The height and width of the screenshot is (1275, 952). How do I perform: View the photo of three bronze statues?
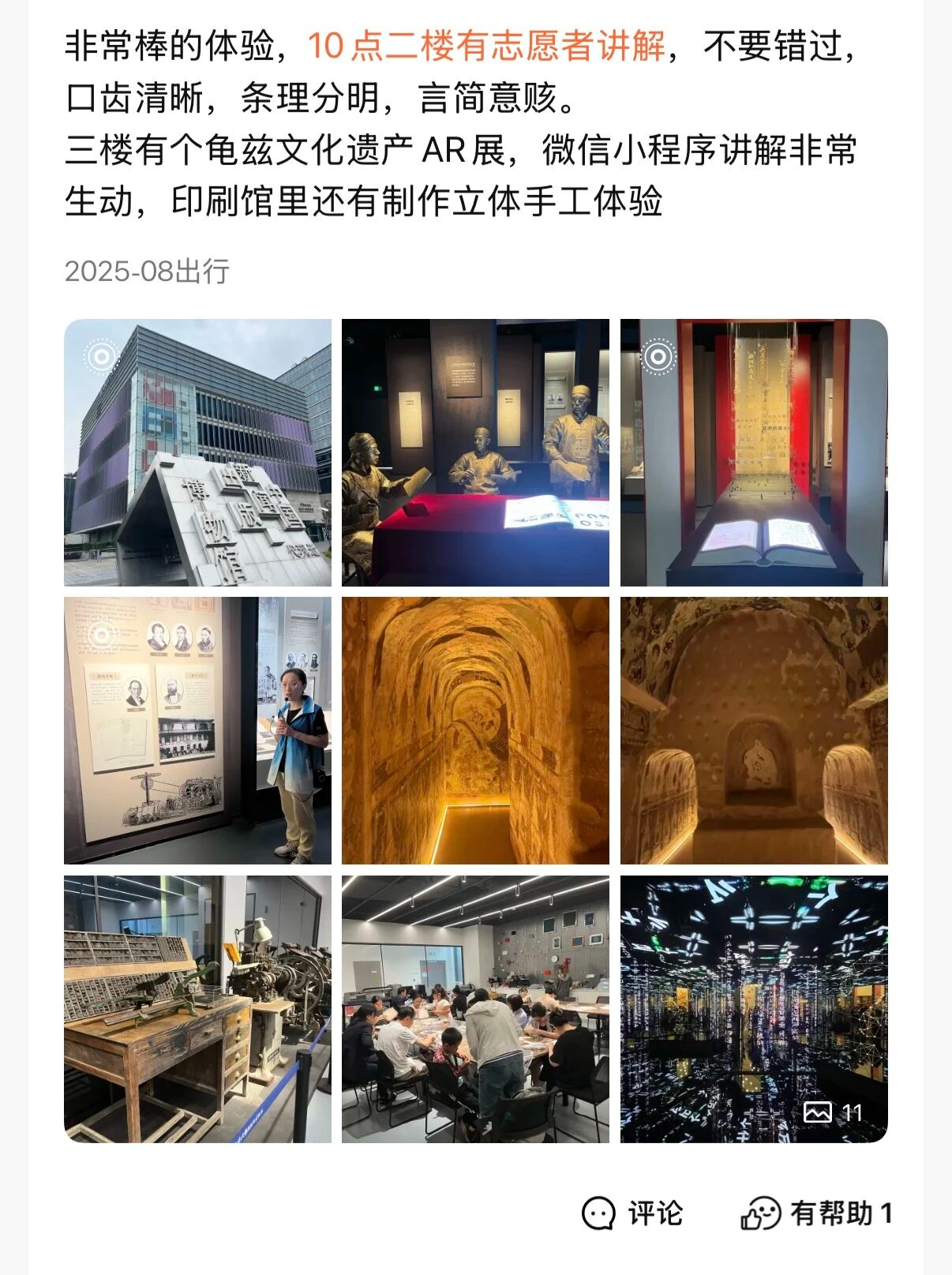click(x=475, y=452)
